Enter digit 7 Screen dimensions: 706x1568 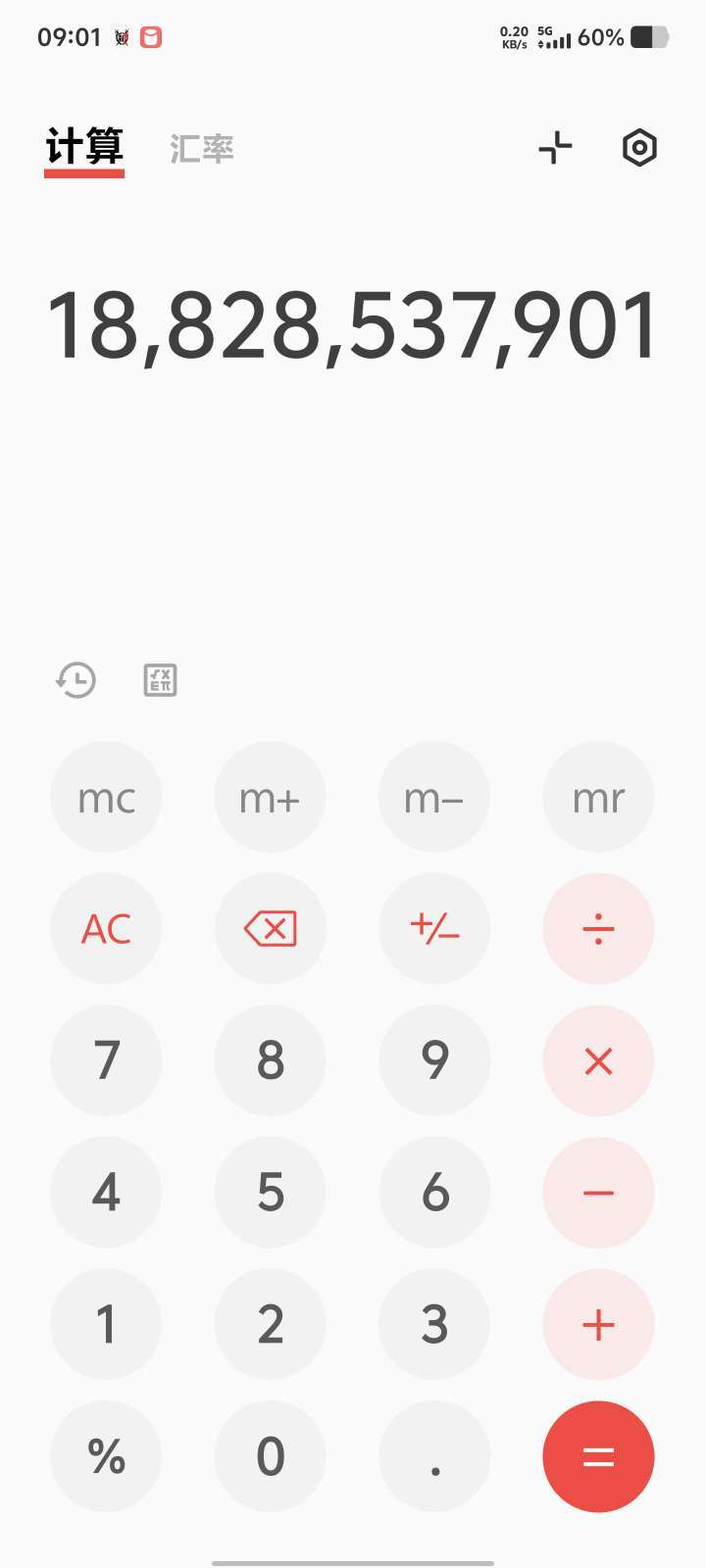click(x=106, y=1061)
